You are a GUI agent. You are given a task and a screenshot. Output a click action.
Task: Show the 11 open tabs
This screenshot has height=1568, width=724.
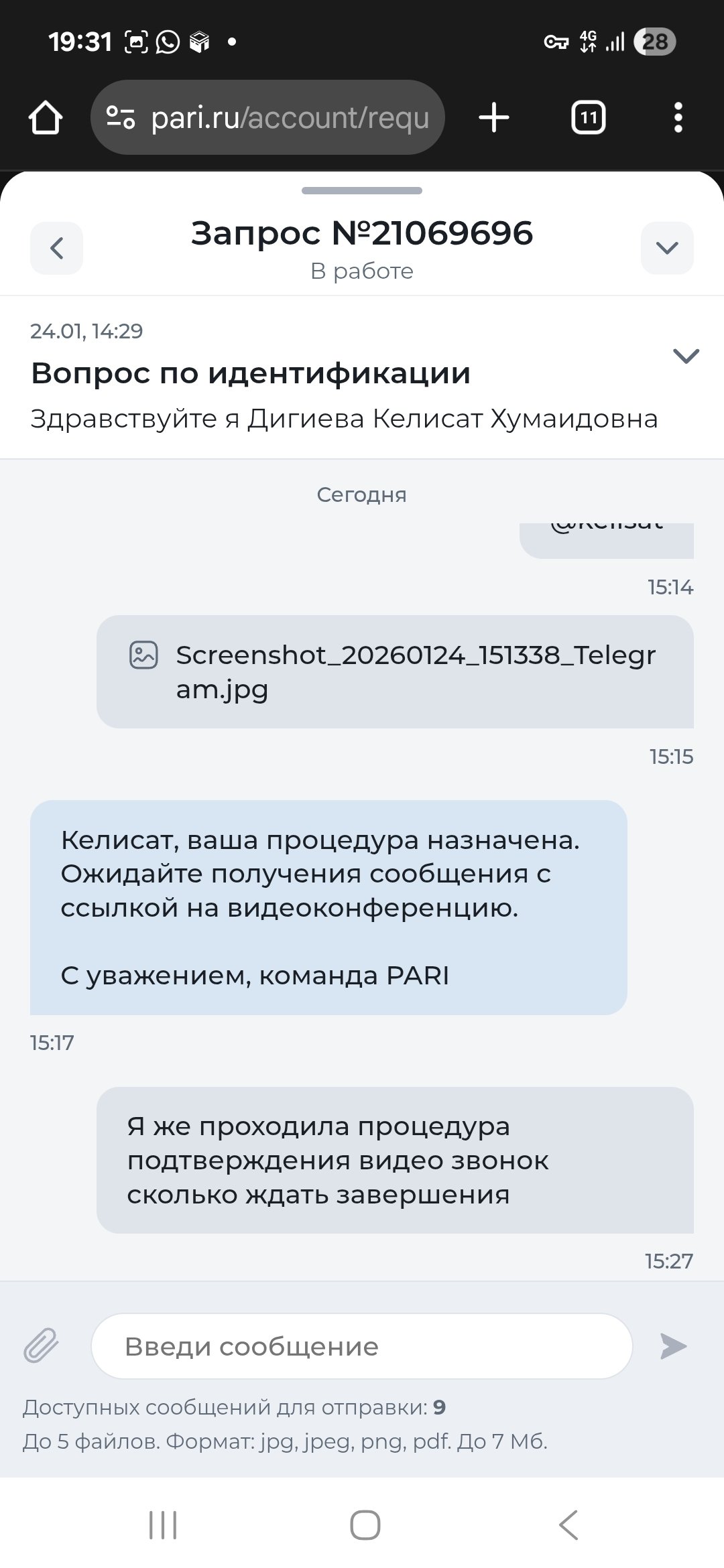[588, 118]
